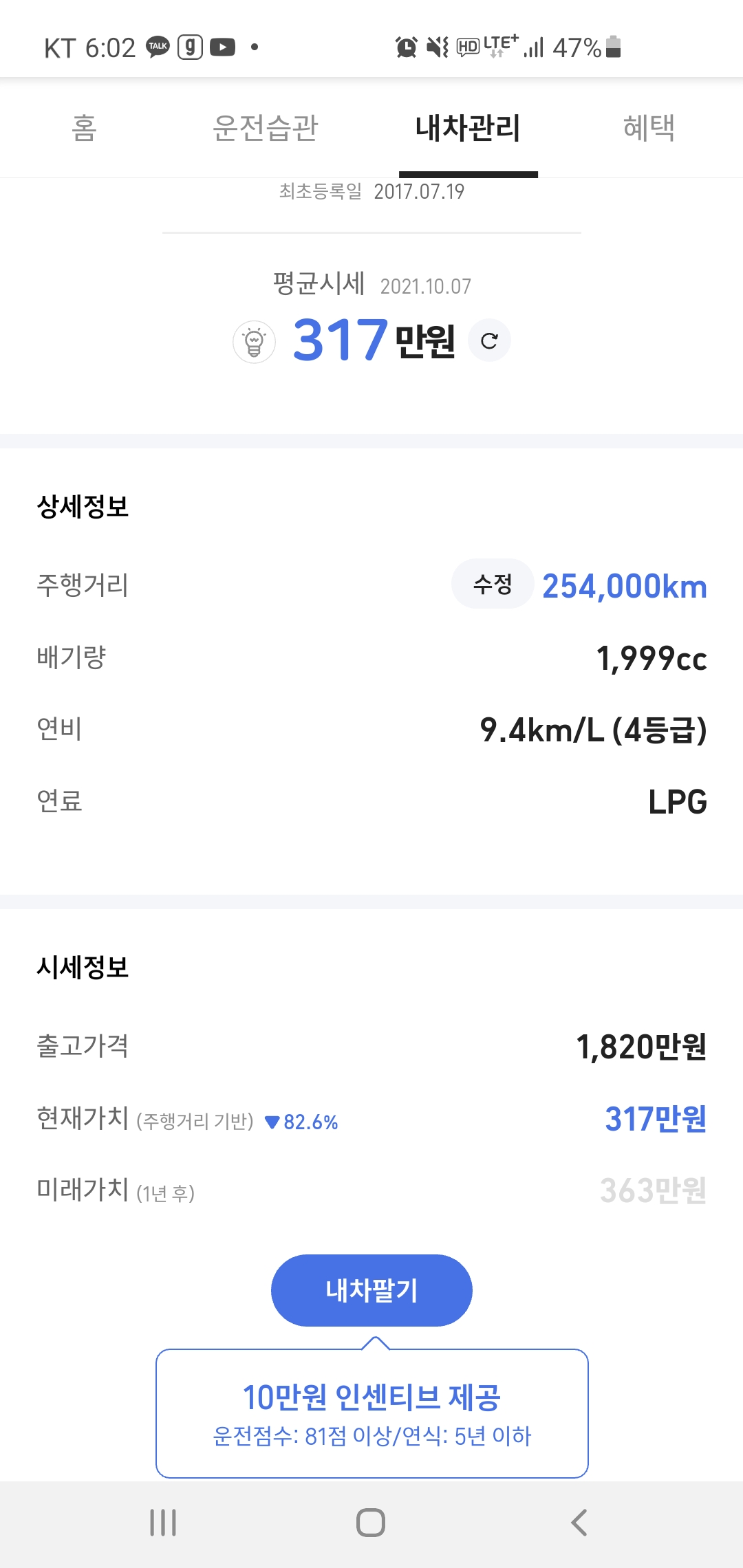Select the 내차관리 tab

click(x=468, y=128)
